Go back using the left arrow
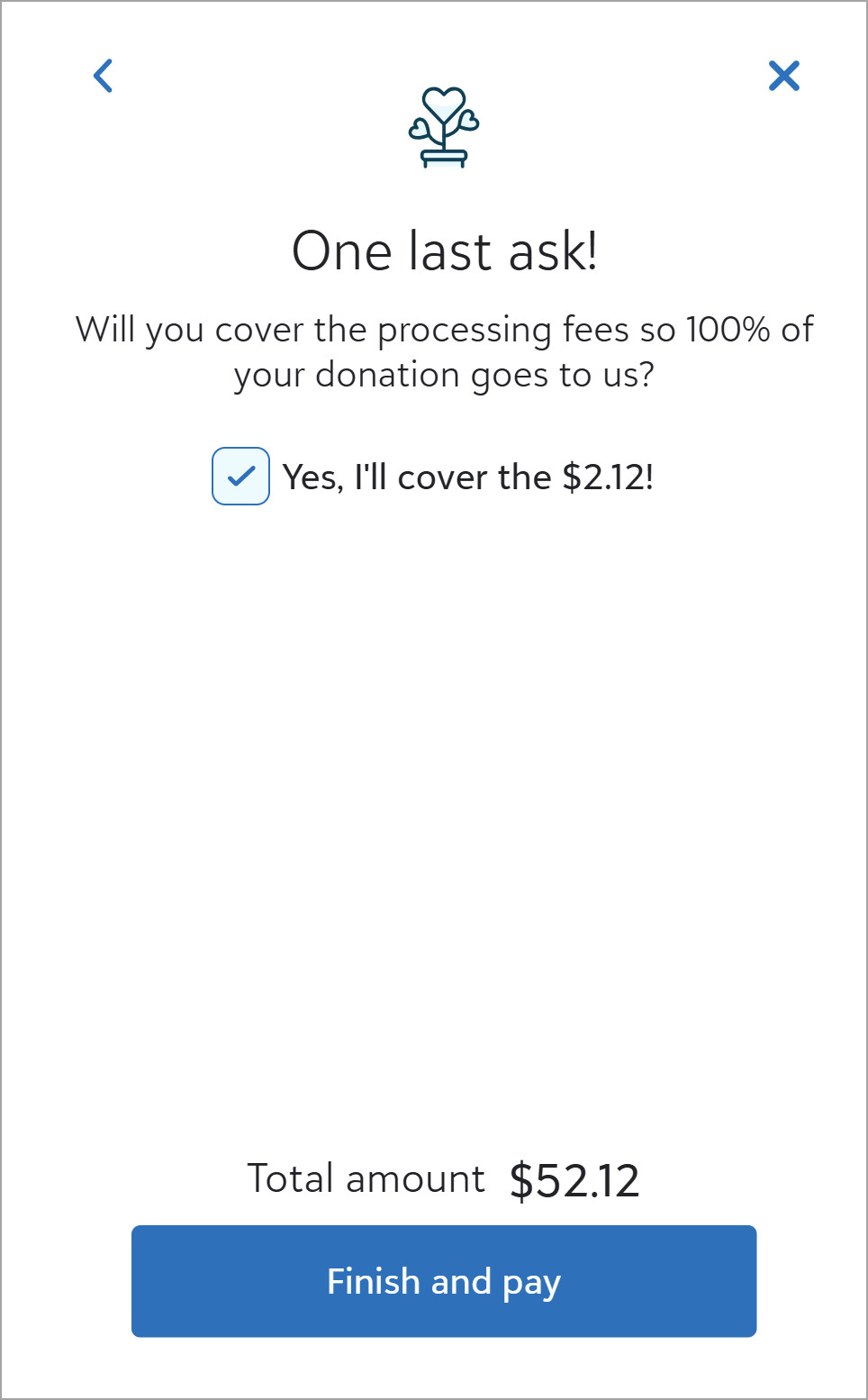 [104, 76]
